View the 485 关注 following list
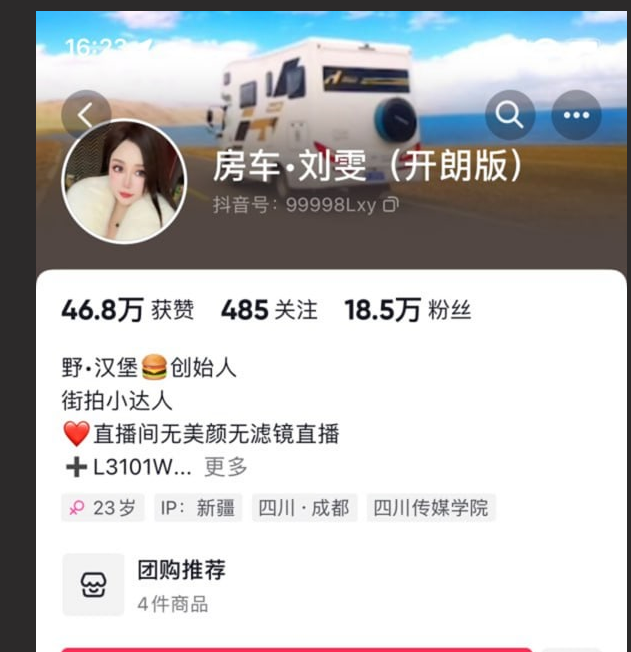The height and width of the screenshot is (652, 631). 269,310
